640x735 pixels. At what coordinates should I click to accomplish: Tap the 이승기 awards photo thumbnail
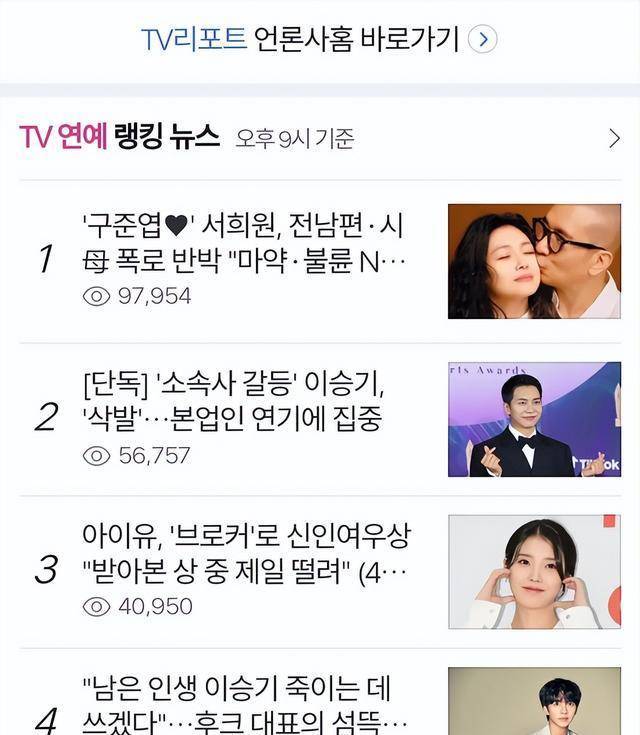tap(534, 419)
